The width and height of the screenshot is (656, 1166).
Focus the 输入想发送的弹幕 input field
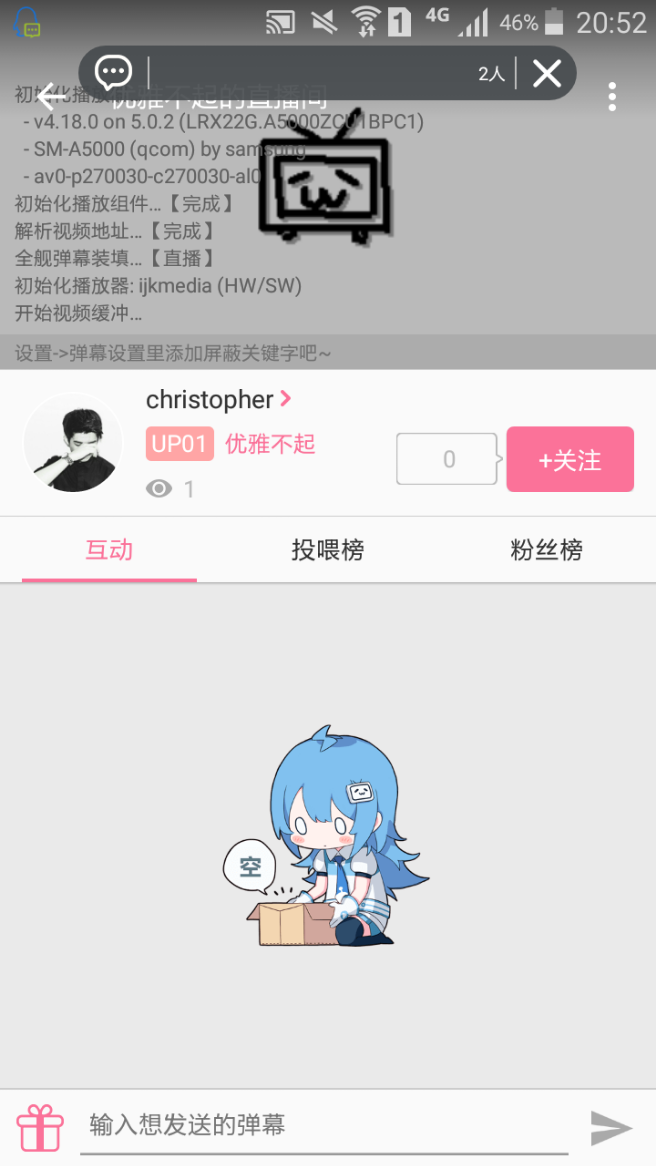320,1126
